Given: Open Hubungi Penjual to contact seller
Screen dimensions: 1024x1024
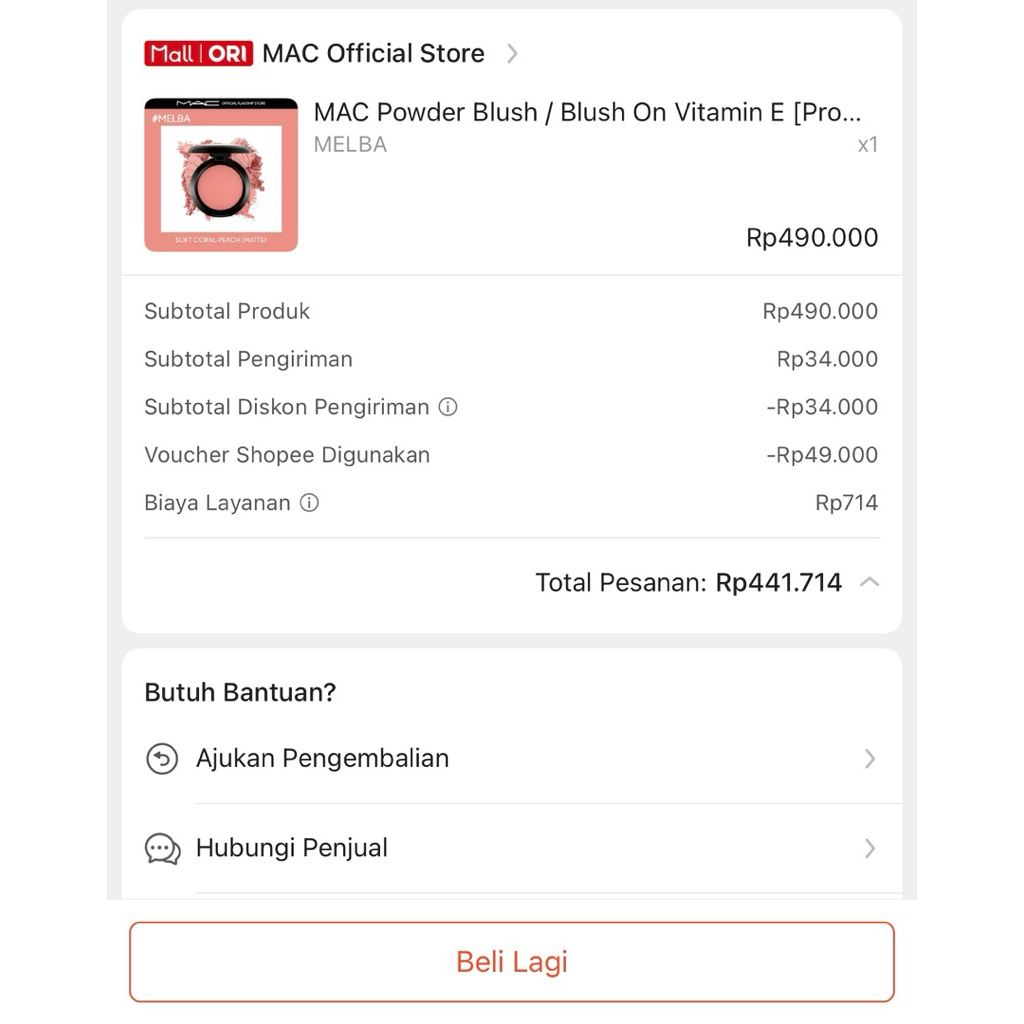Looking at the screenshot, I should pos(510,849).
